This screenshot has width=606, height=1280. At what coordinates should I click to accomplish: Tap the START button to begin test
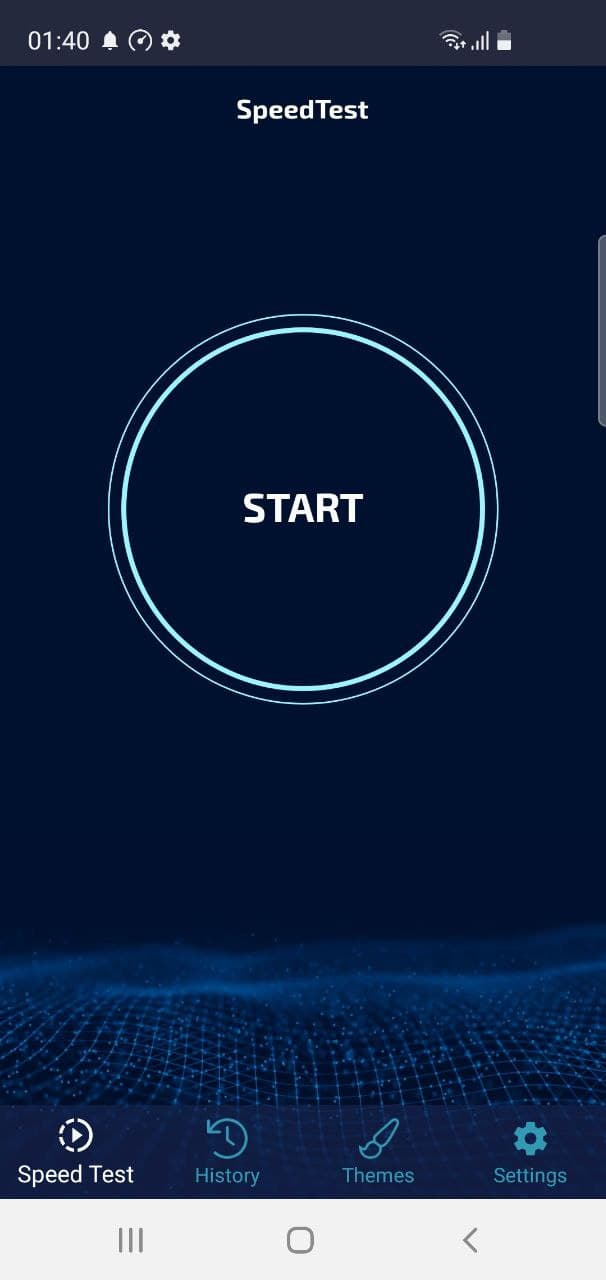click(x=303, y=508)
